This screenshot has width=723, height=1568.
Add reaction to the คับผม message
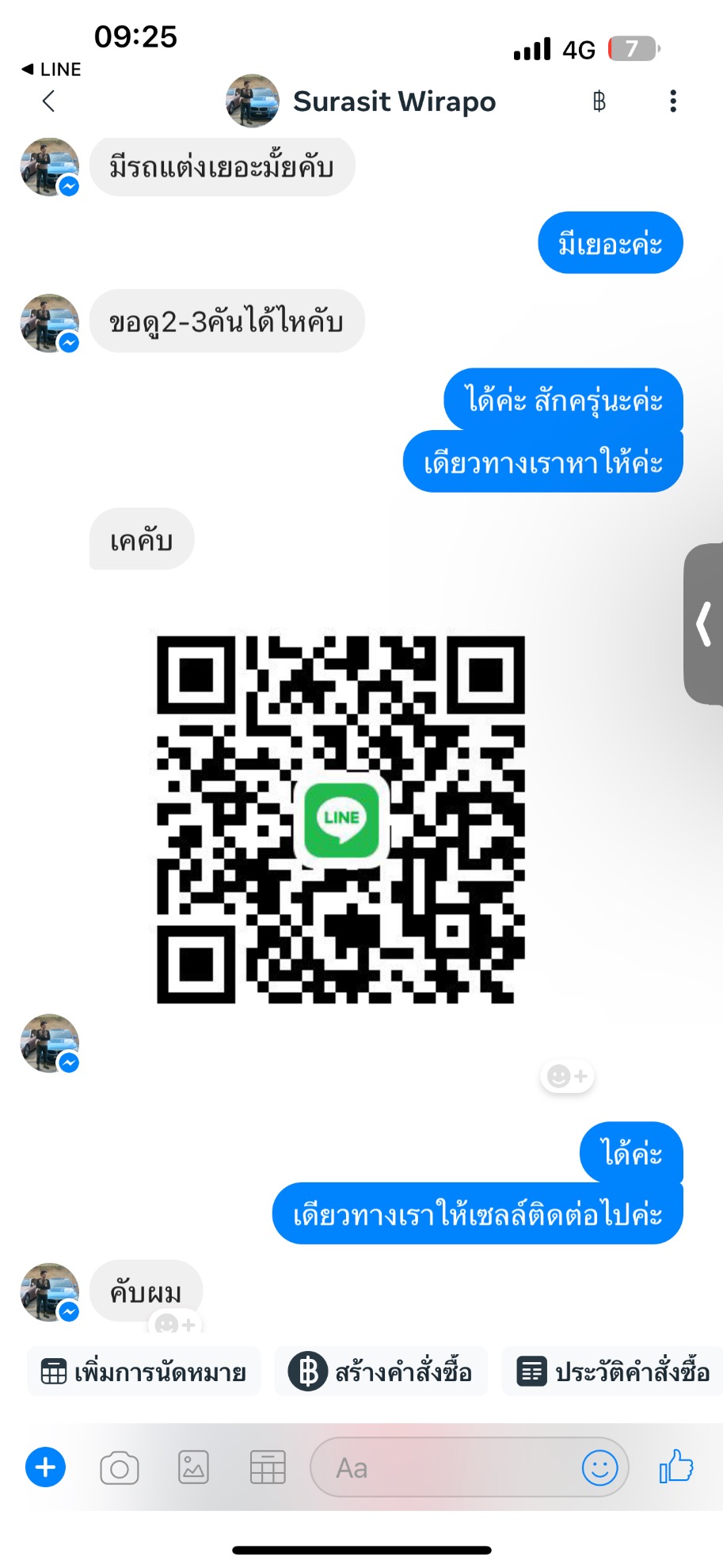coord(176,1324)
